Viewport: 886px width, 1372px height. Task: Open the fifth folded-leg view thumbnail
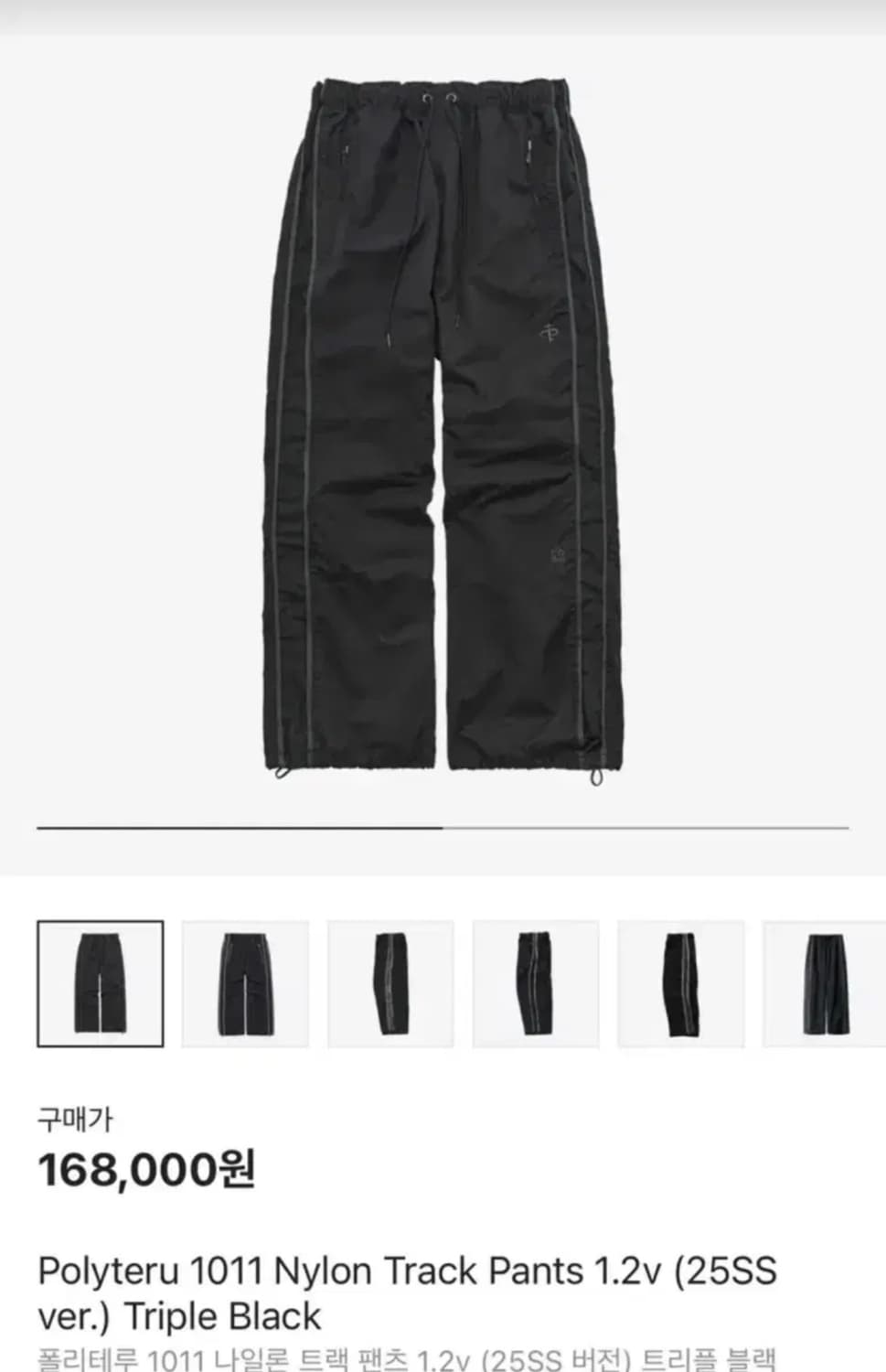679,980
